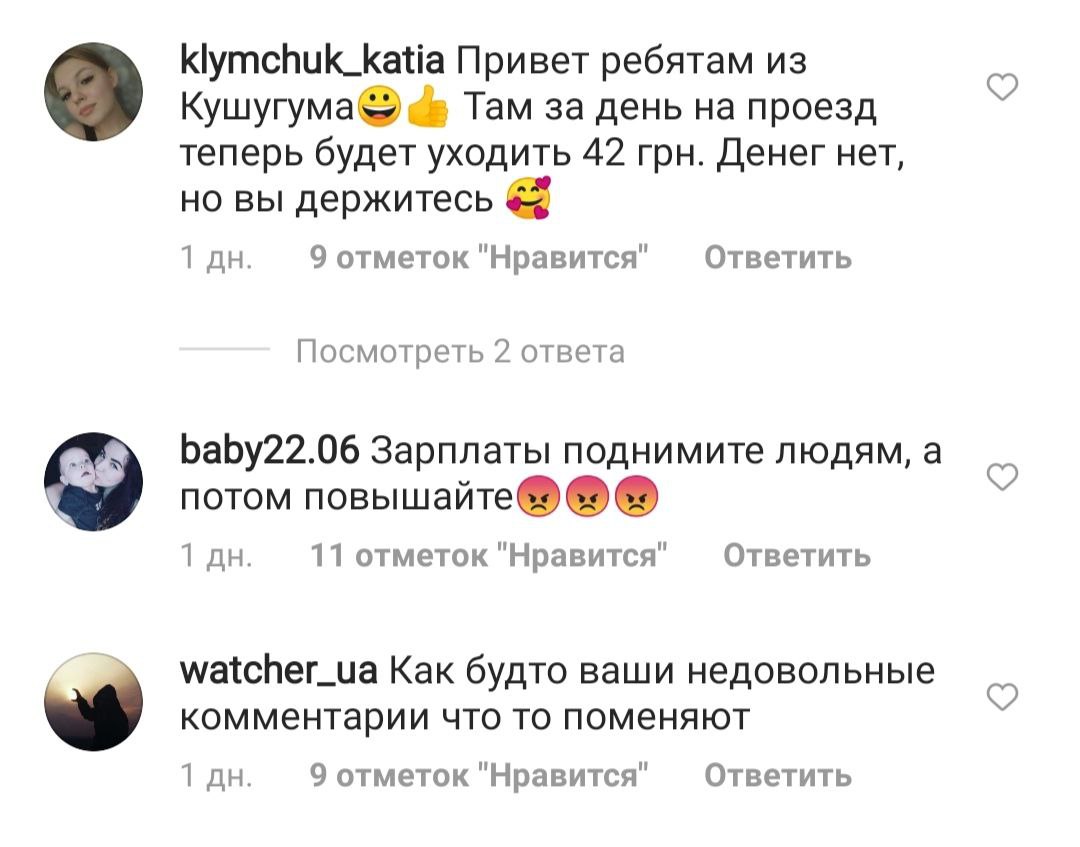The image size is (1080, 847).
Task: Like watcher_ua's comment
Action: pyautogui.click(x=1002, y=696)
